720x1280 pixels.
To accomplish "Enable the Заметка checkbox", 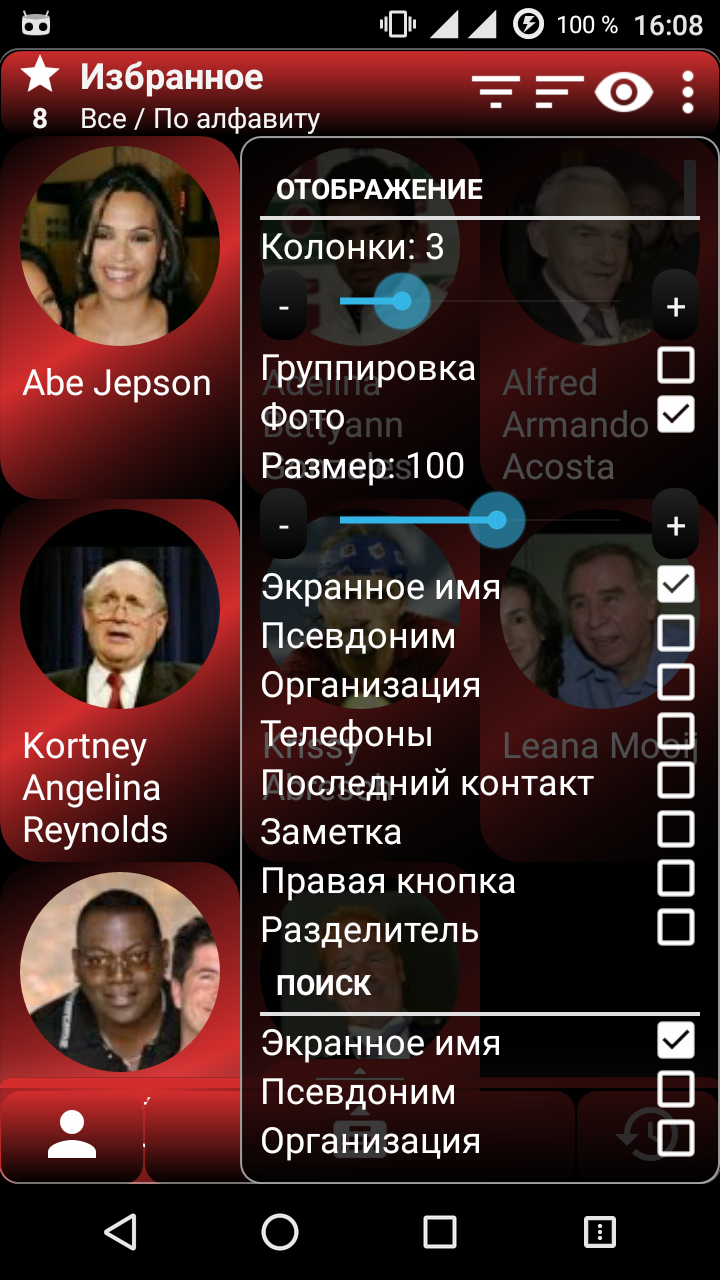I will pyautogui.click(x=676, y=830).
